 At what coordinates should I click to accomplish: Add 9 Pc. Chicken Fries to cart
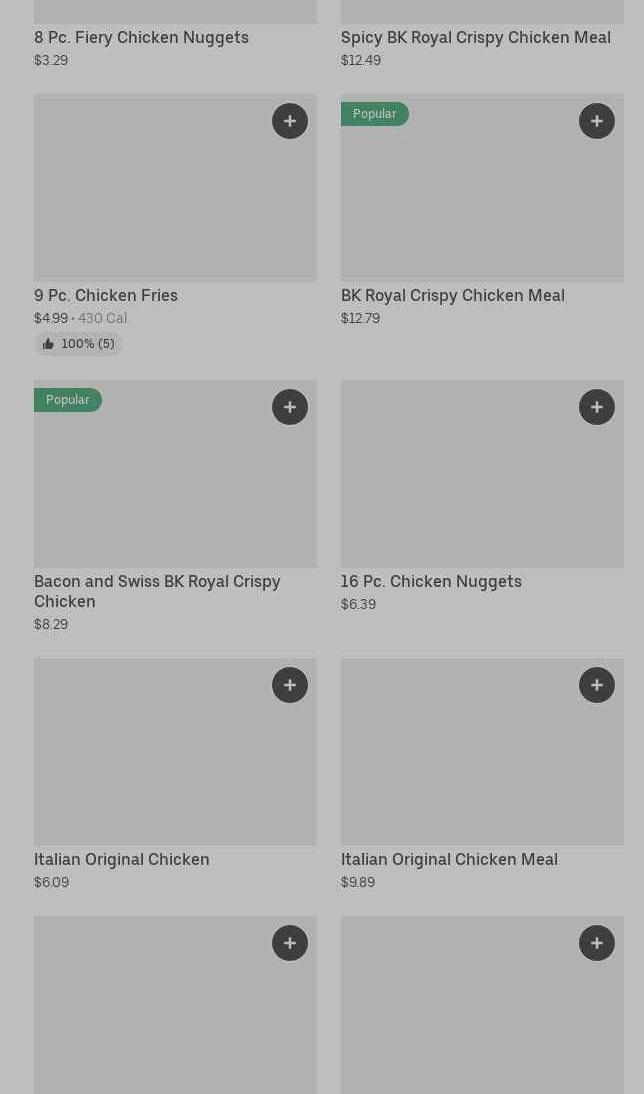tap(290, 121)
